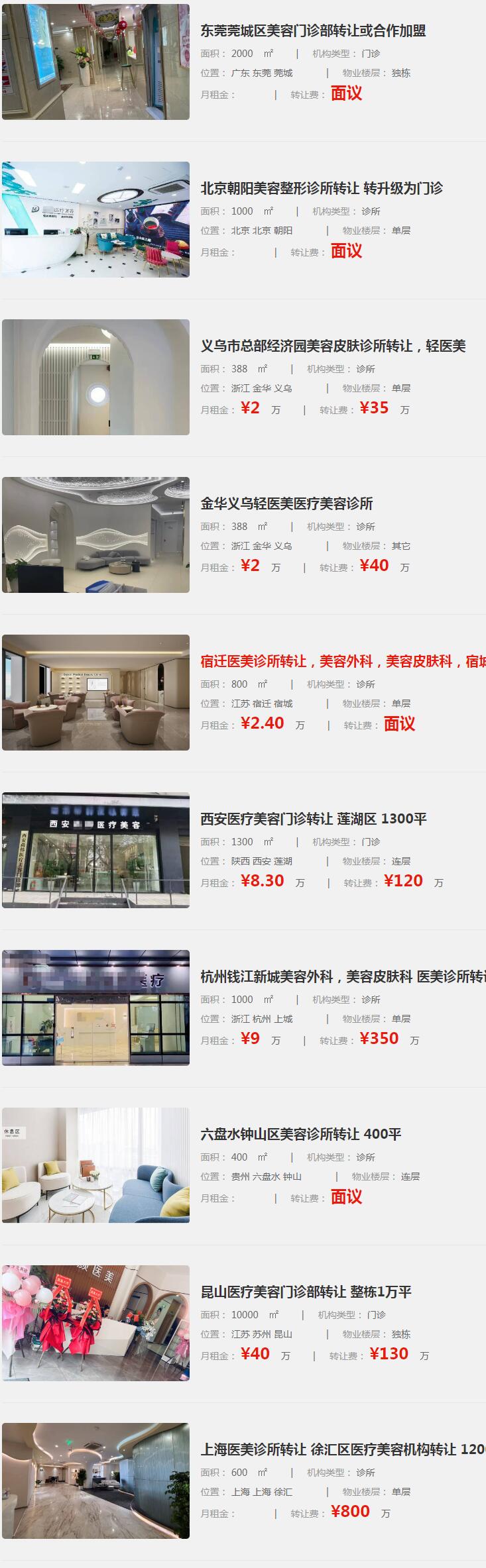Viewport: 486px width, 1568px height.
Task: Open the 金华义乌轻医美医疗美容诊所 listing
Action: 286,503
